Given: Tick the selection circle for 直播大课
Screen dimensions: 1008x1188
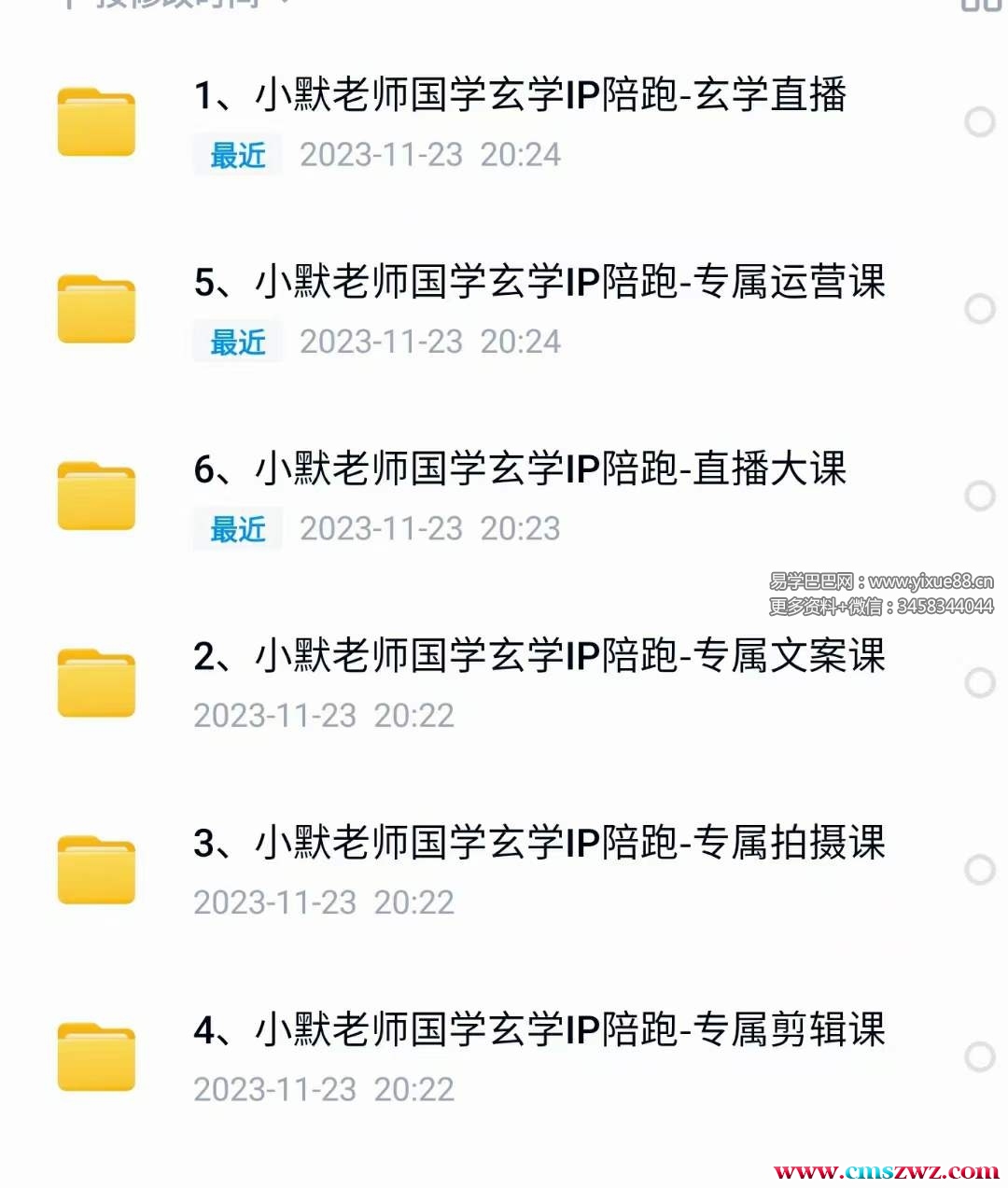Looking at the screenshot, I should tap(979, 496).
